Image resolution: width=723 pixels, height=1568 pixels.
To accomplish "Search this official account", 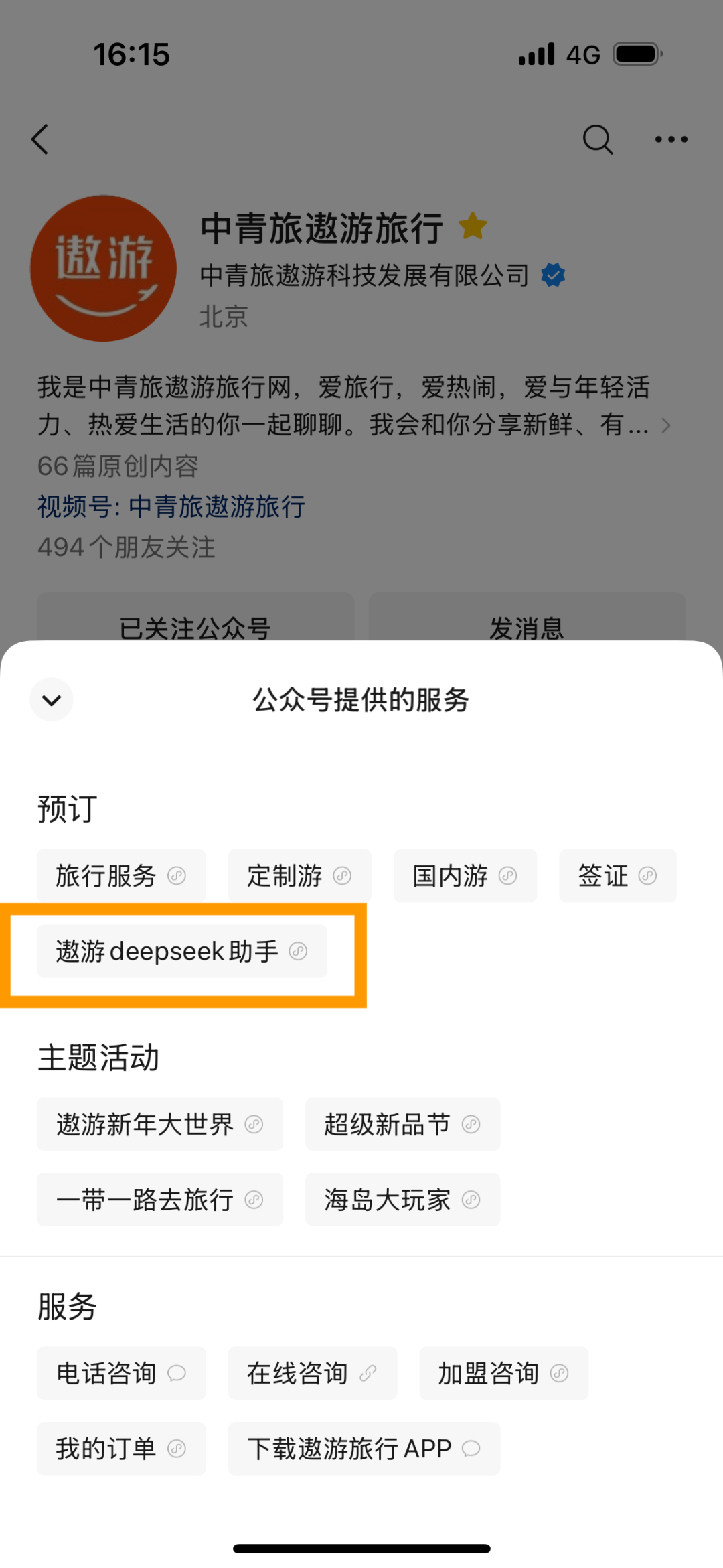I will [597, 139].
